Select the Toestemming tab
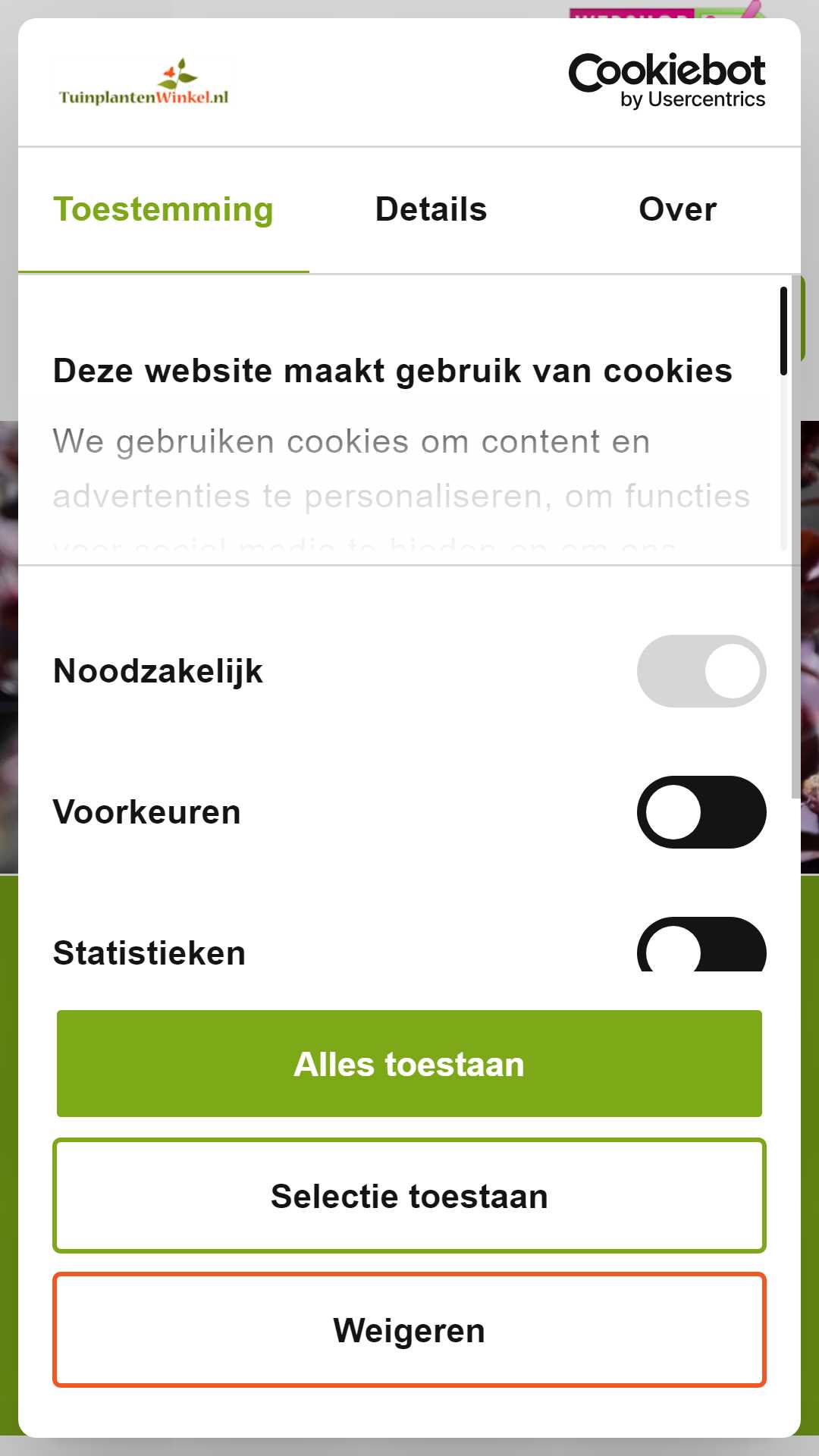Image resolution: width=819 pixels, height=1456 pixels. 164,210
